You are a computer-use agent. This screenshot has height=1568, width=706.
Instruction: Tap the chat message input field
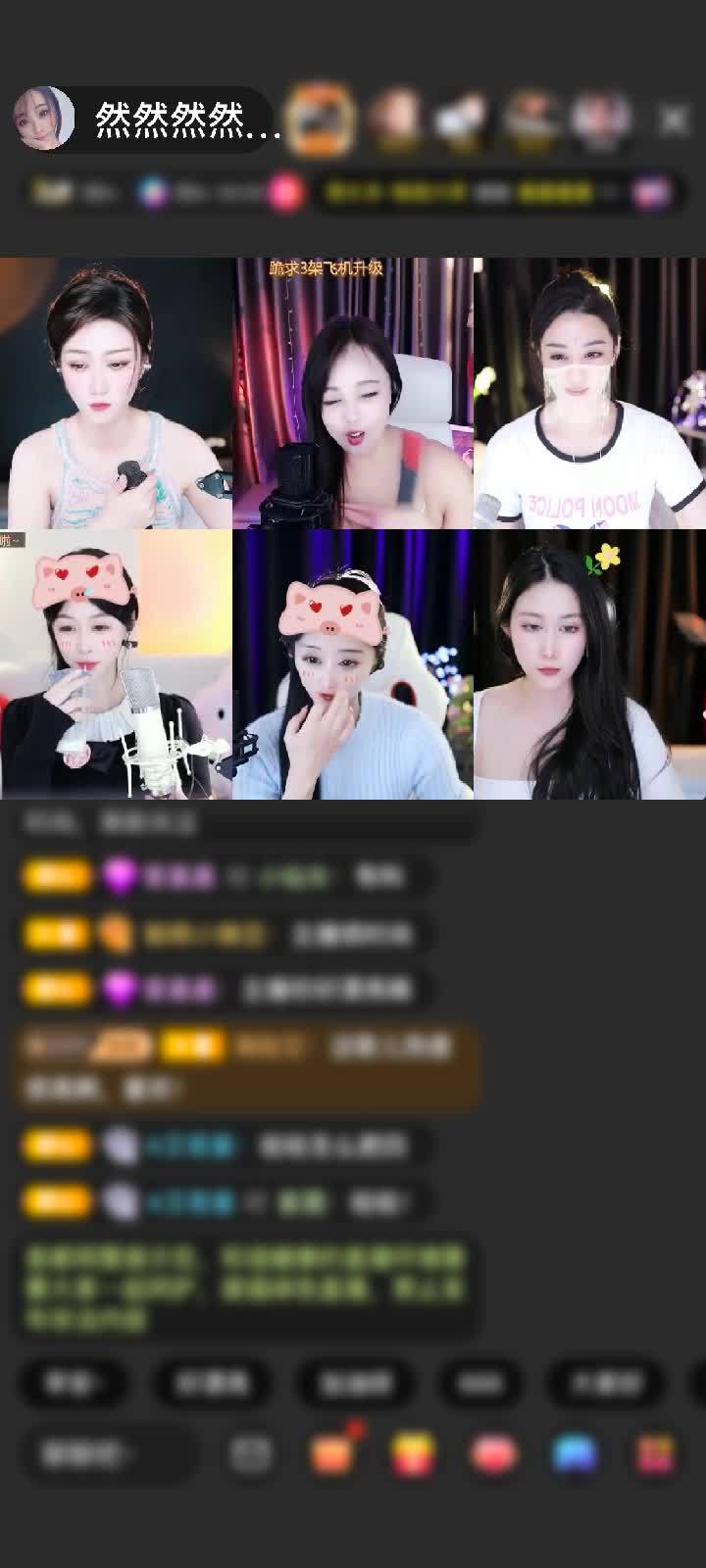(x=108, y=1454)
